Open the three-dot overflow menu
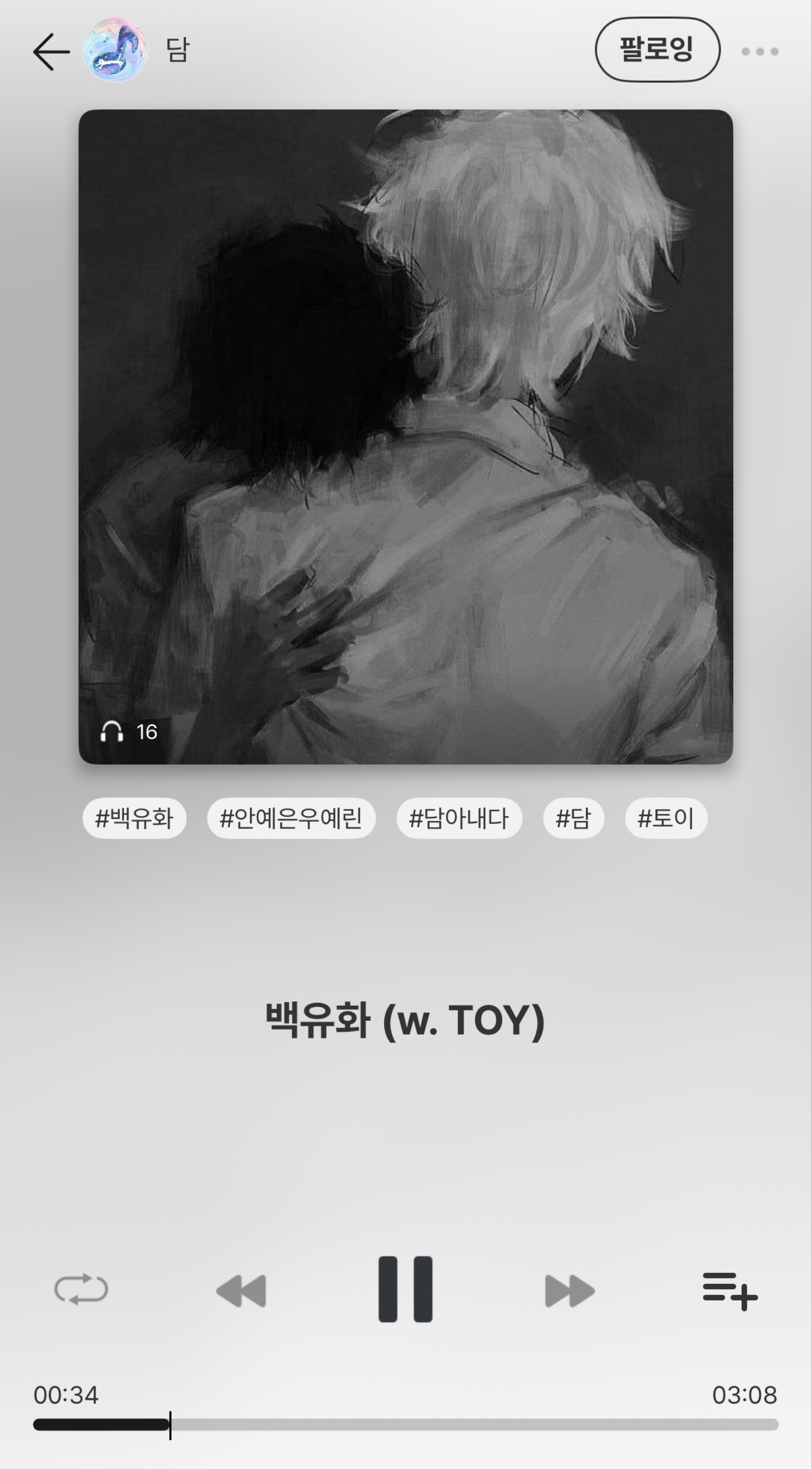 coord(759,51)
